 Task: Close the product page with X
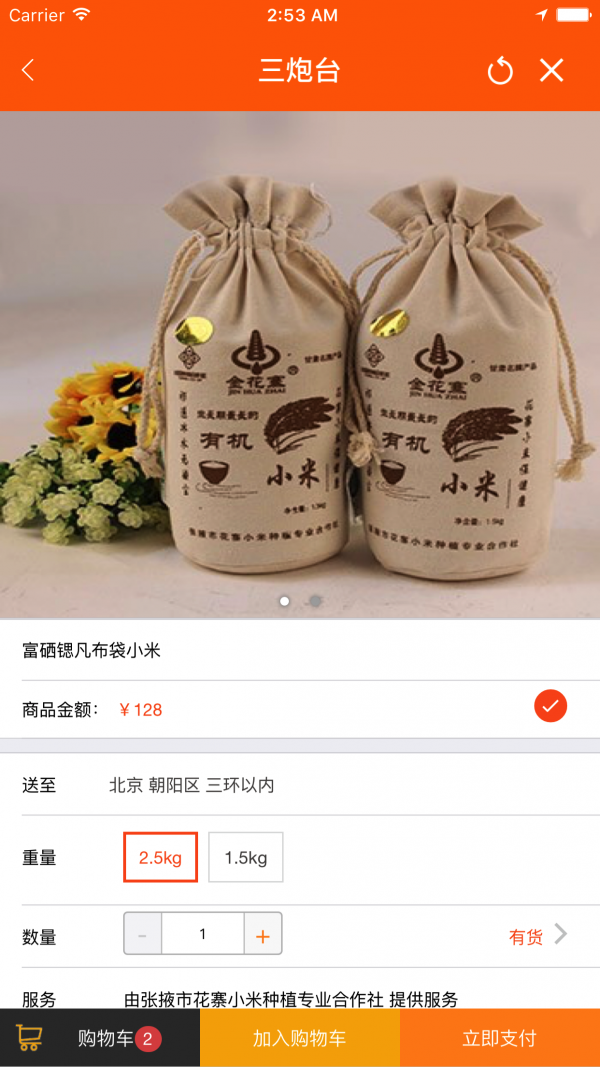pyautogui.click(x=552, y=70)
